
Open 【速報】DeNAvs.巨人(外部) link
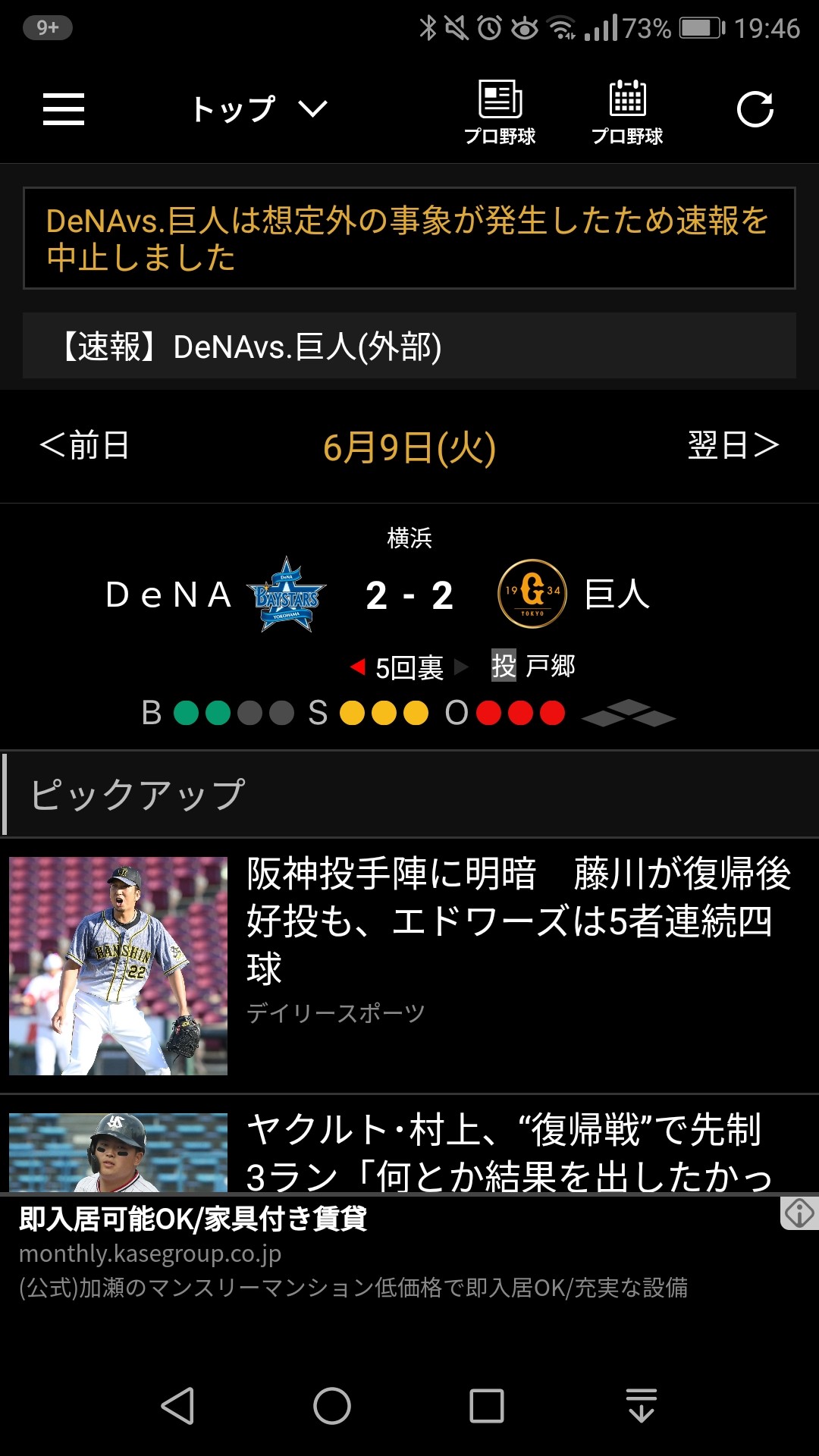pyautogui.click(x=409, y=347)
